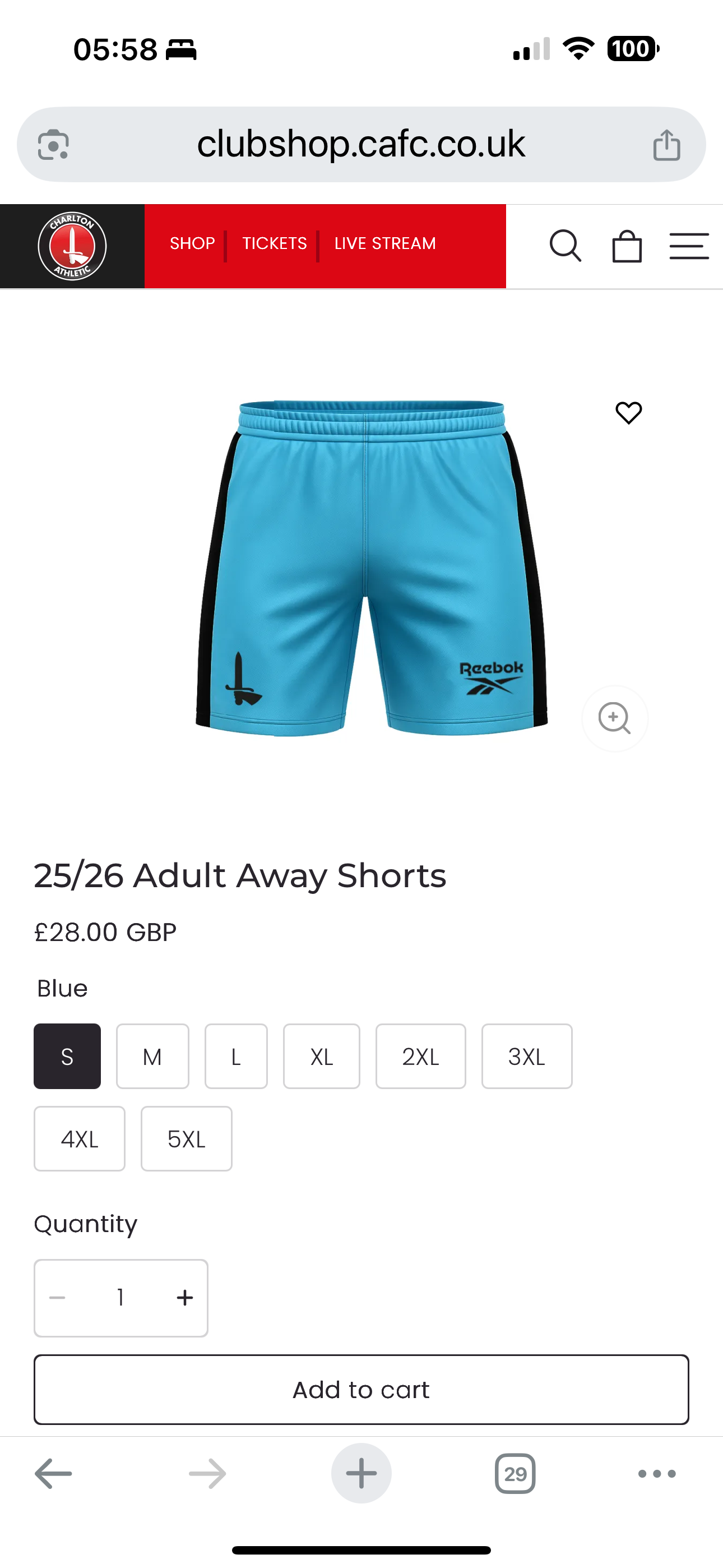Increase quantity with plus button

(184, 1298)
